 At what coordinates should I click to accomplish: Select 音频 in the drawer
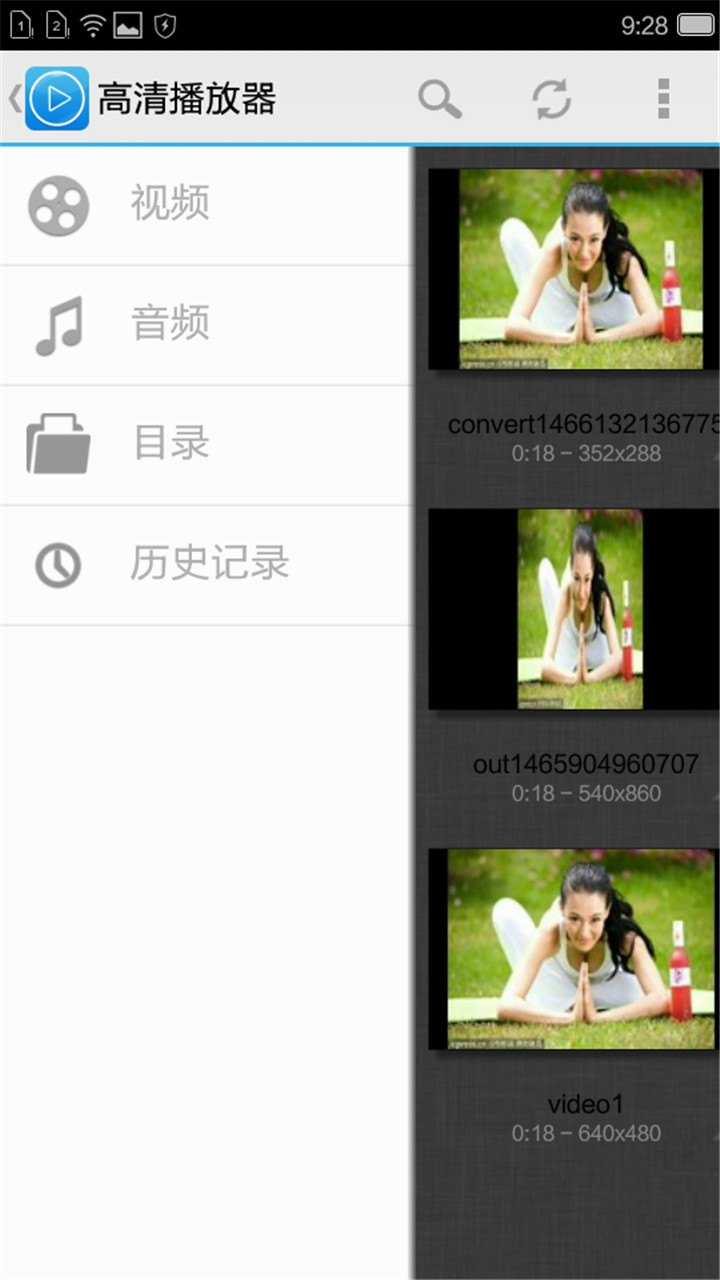(x=170, y=325)
